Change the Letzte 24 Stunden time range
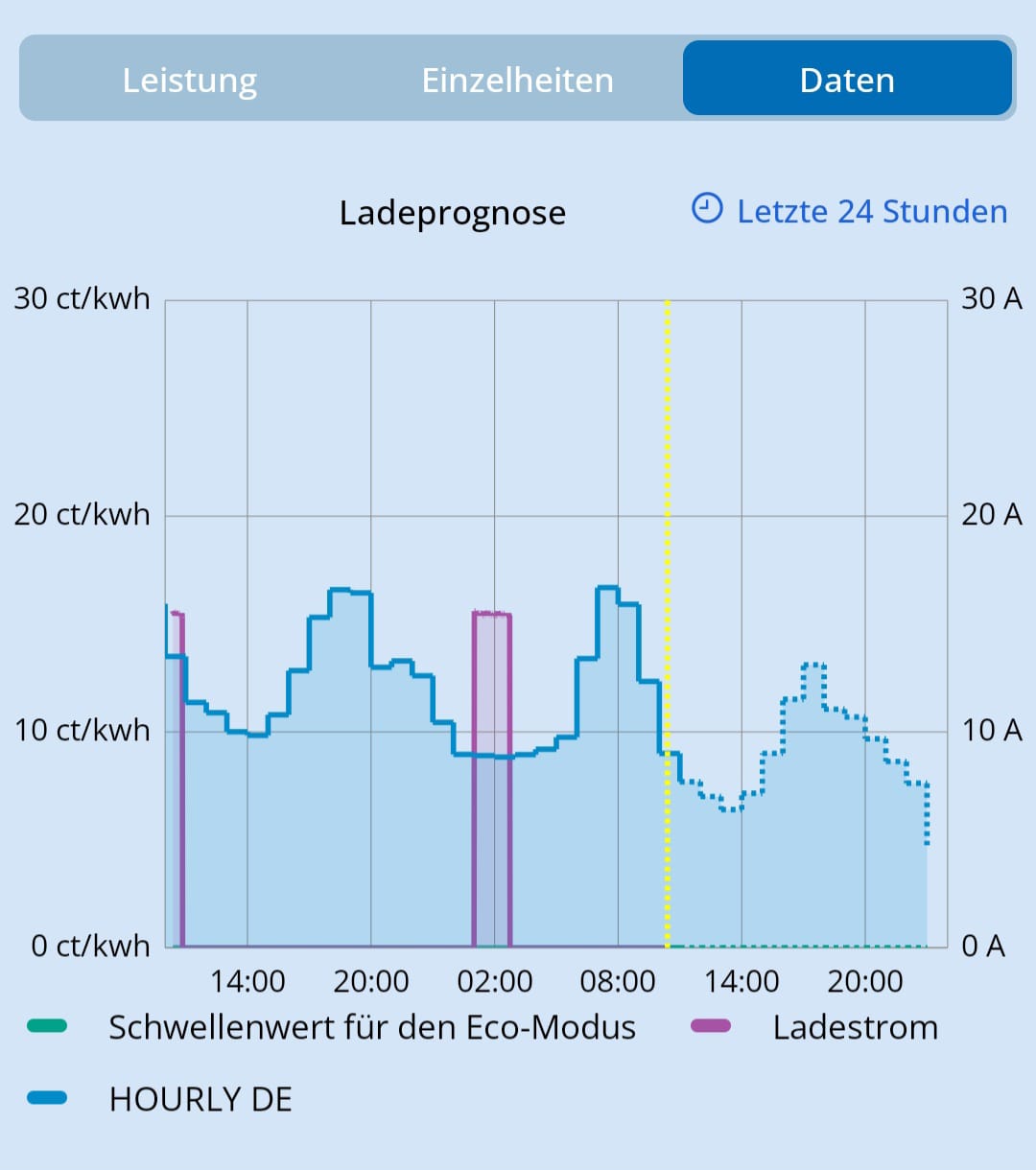Screen dimensions: 1036x1170 tap(850, 211)
